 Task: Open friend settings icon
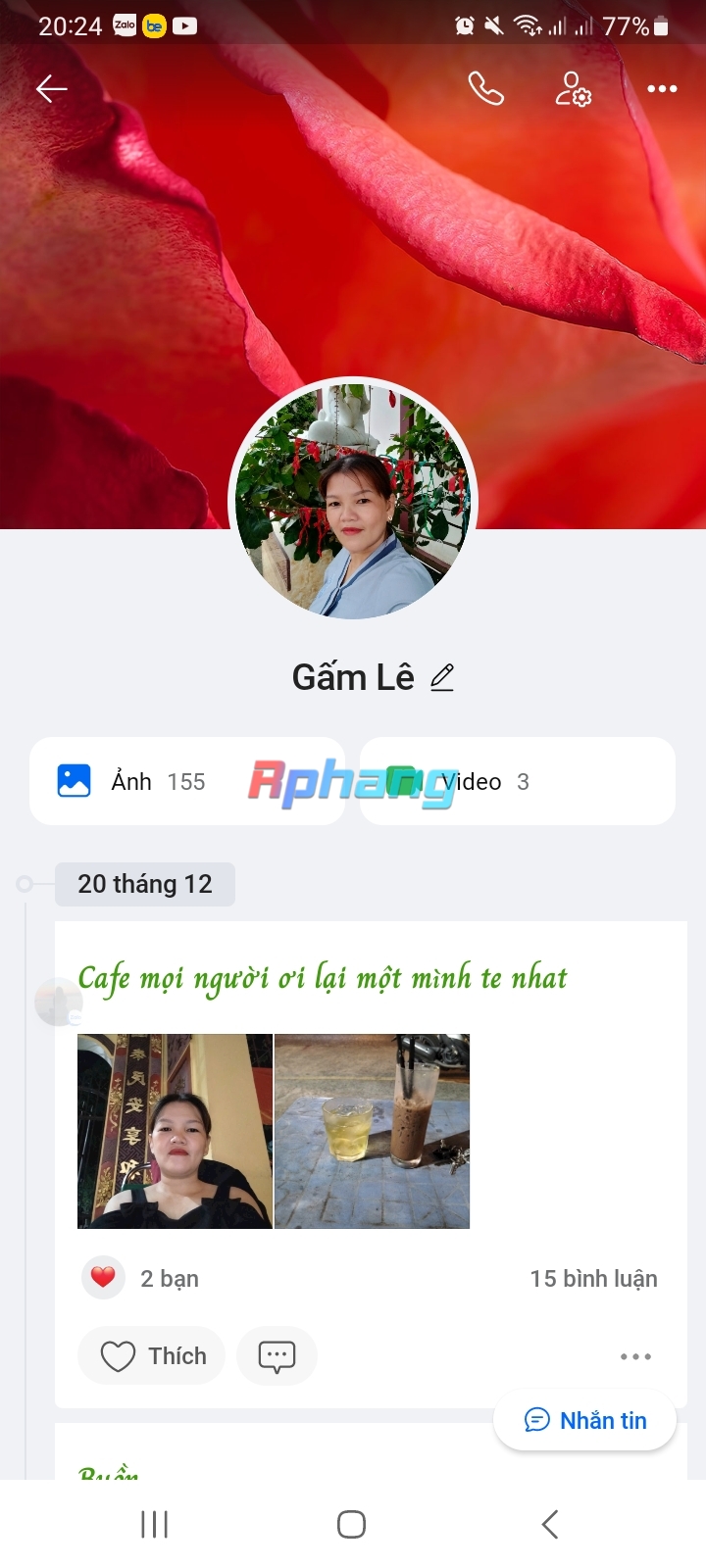[x=573, y=89]
